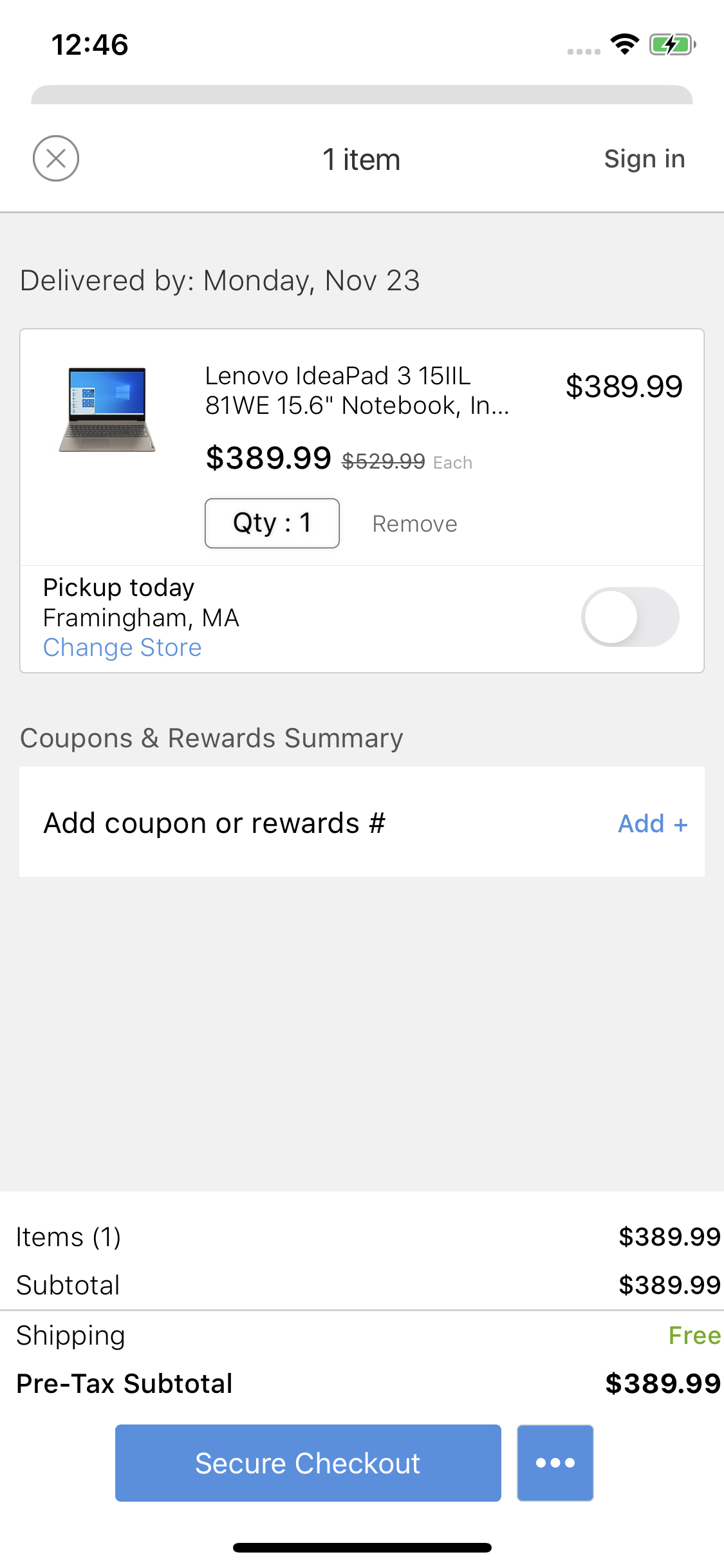Enable Pickup today at Framingham store
This screenshot has height=1568, width=724.
click(x=629, y=616)
